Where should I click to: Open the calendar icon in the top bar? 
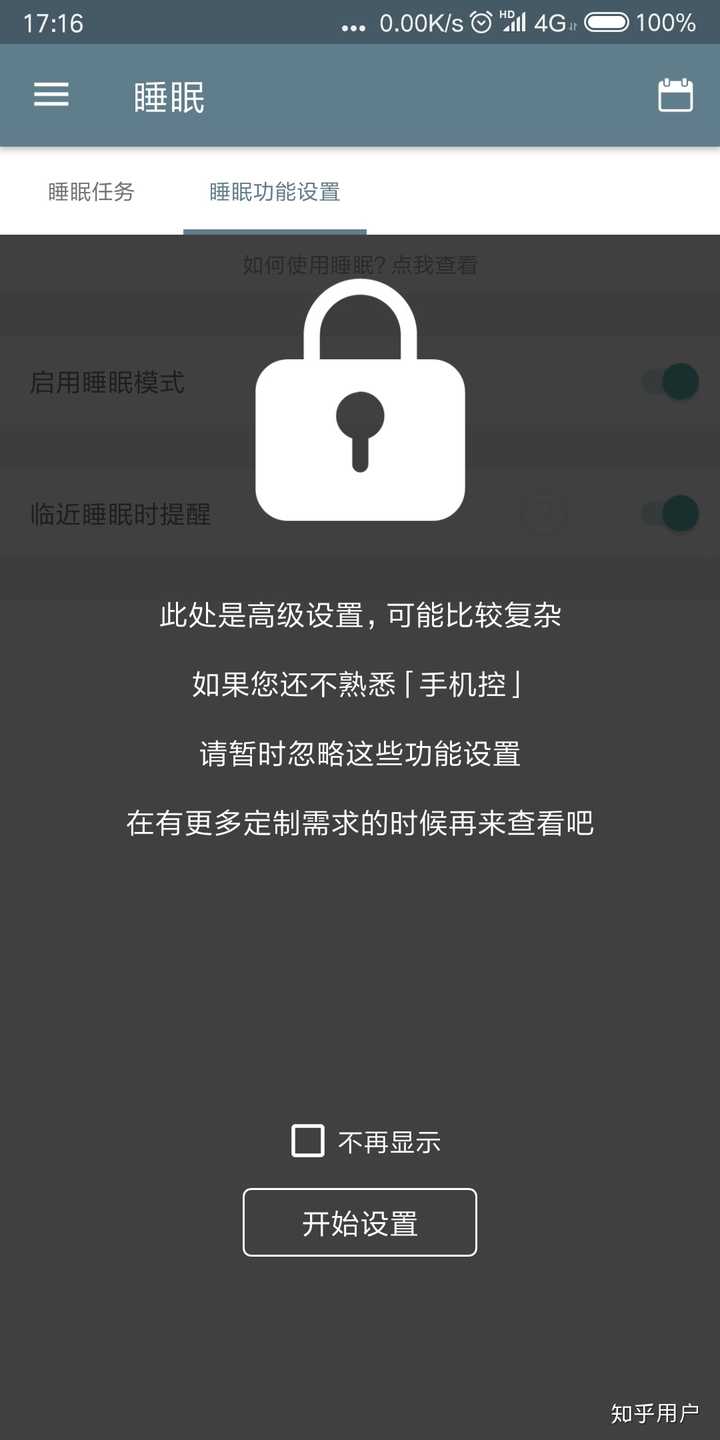pos(675,95)
